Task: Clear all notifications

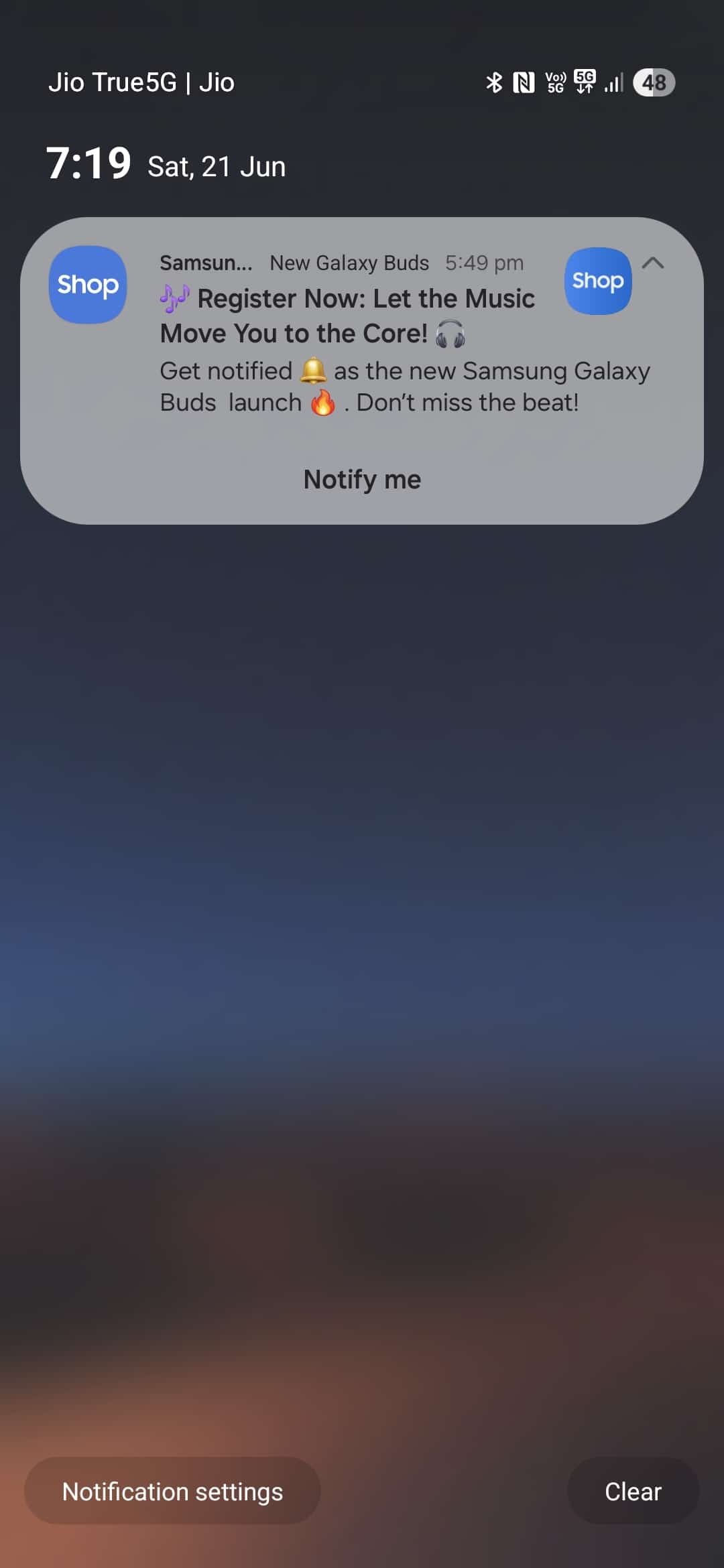Action: pos(633,1491)
